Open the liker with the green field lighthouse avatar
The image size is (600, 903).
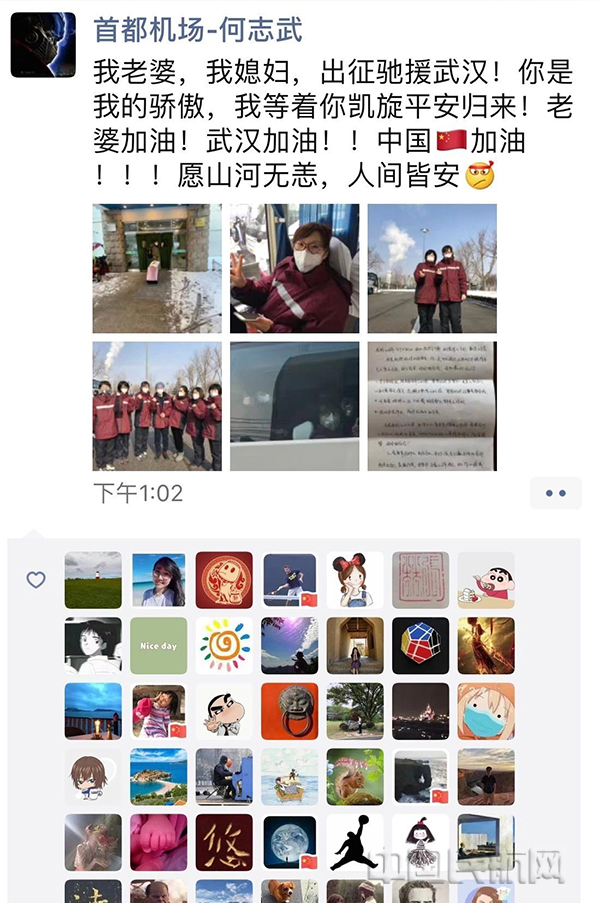[93, 580]
